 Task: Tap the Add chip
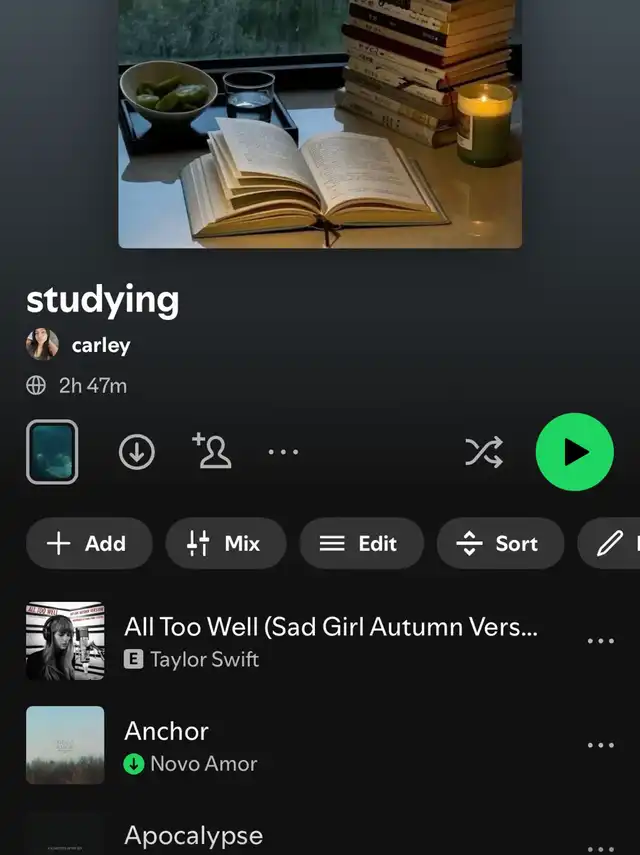coord(88,543)
